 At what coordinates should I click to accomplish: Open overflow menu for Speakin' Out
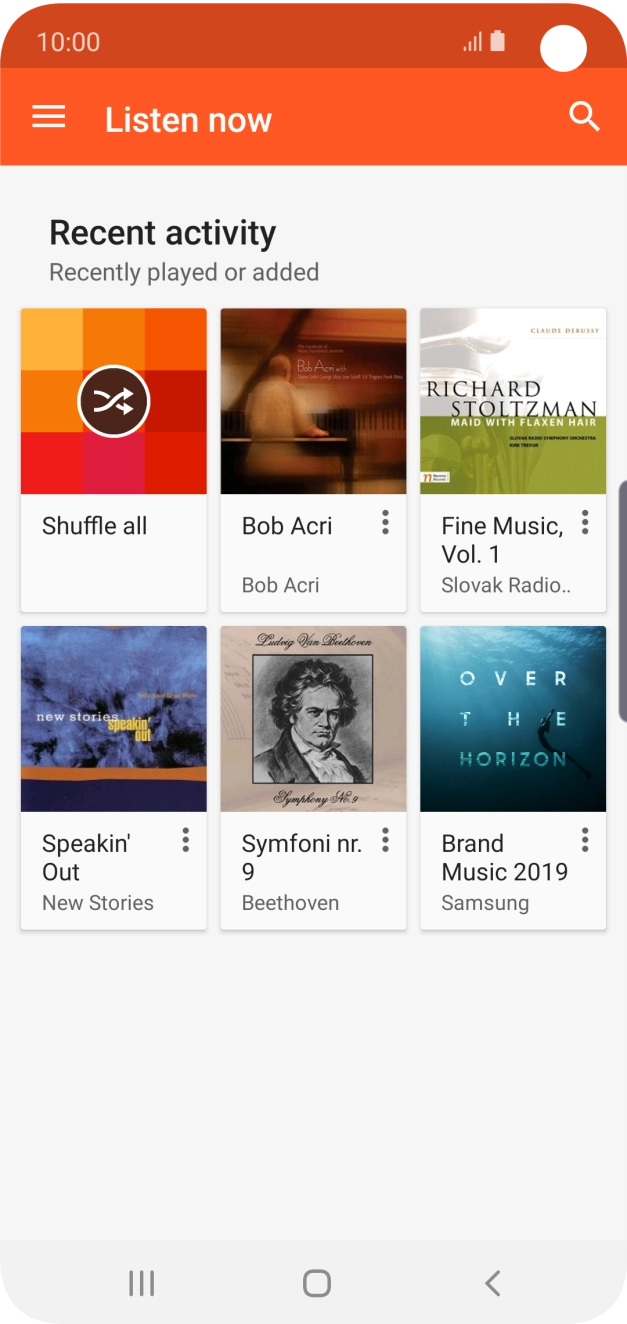coord(185,840)
